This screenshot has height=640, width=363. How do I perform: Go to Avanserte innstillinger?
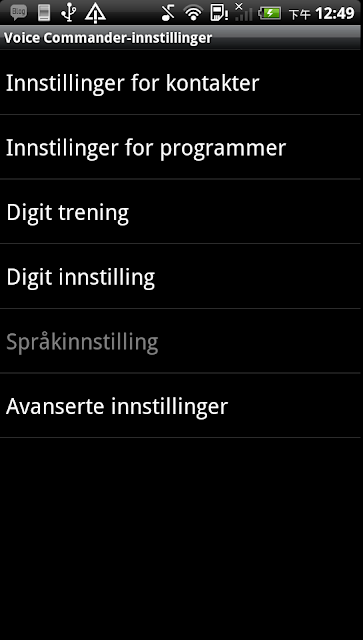(x=181, y=405)
